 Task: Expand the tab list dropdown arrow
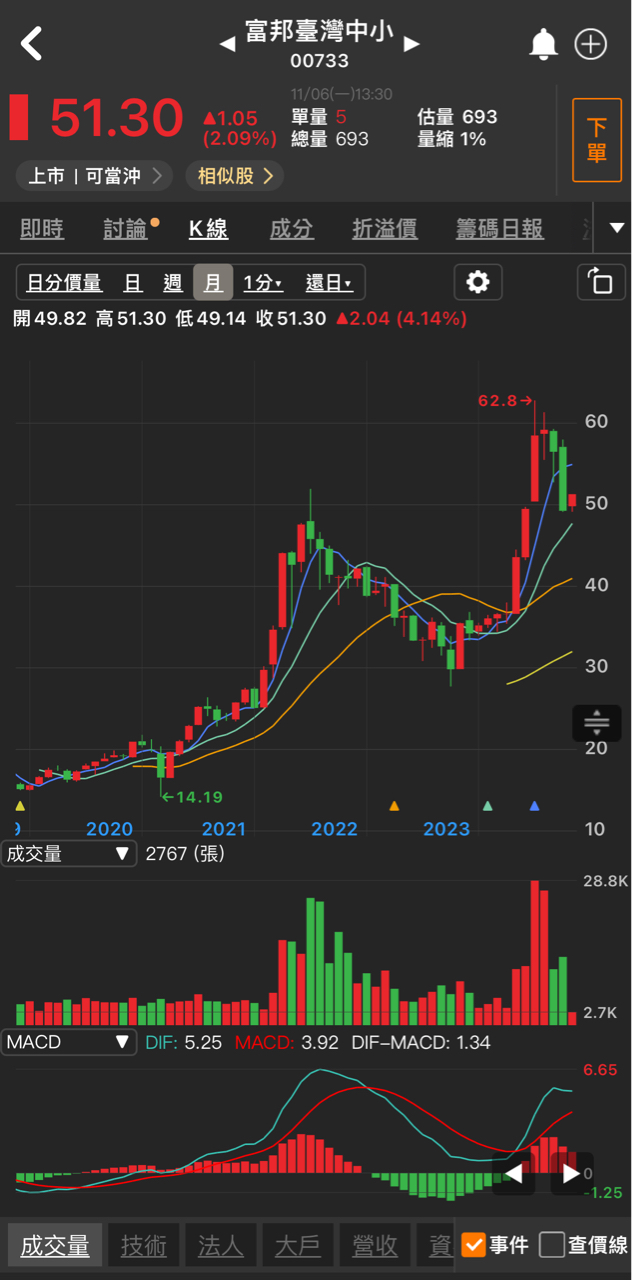[616, 228]
